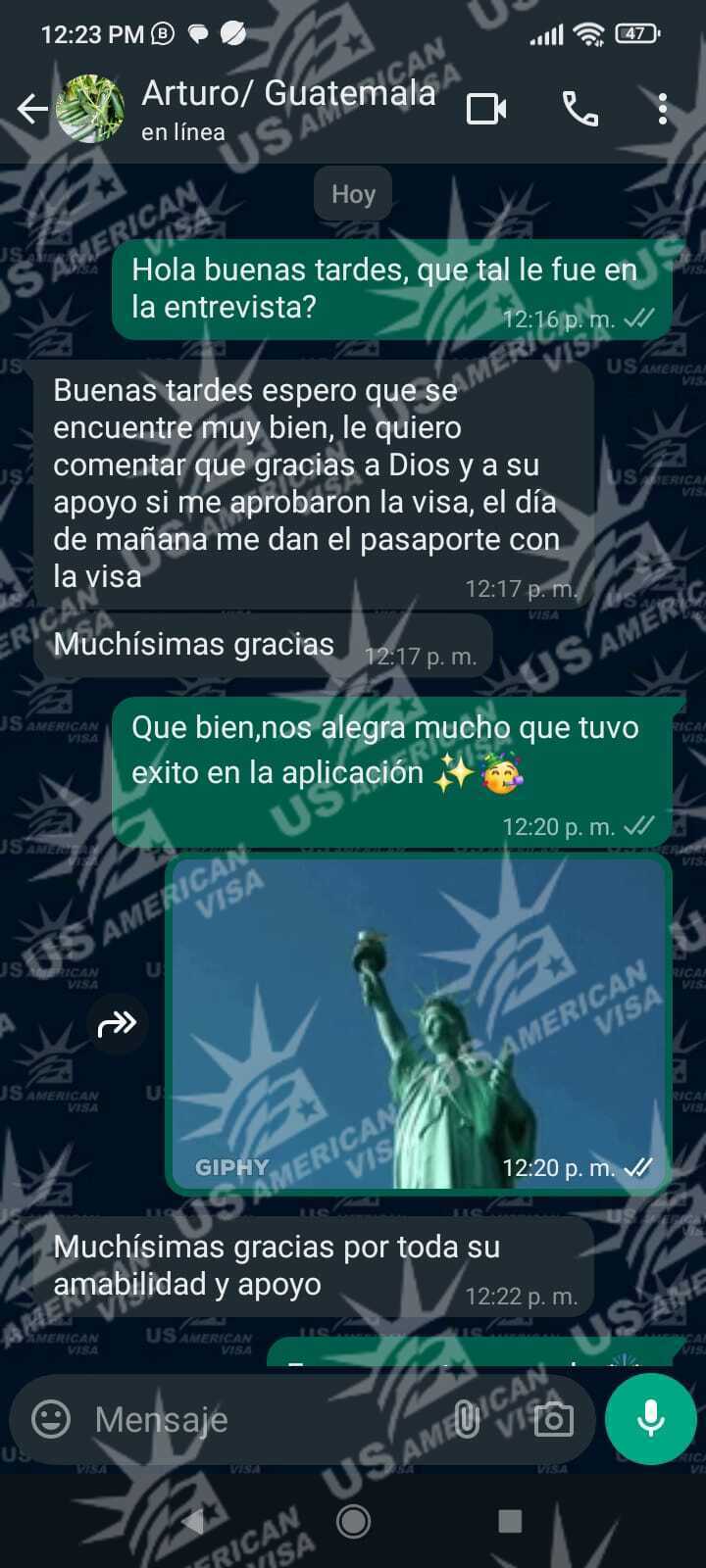Open the GIPHY Statue of Liberty GIF
The height and width of the screenshot is (1568, 706).
coord(419,1024)
